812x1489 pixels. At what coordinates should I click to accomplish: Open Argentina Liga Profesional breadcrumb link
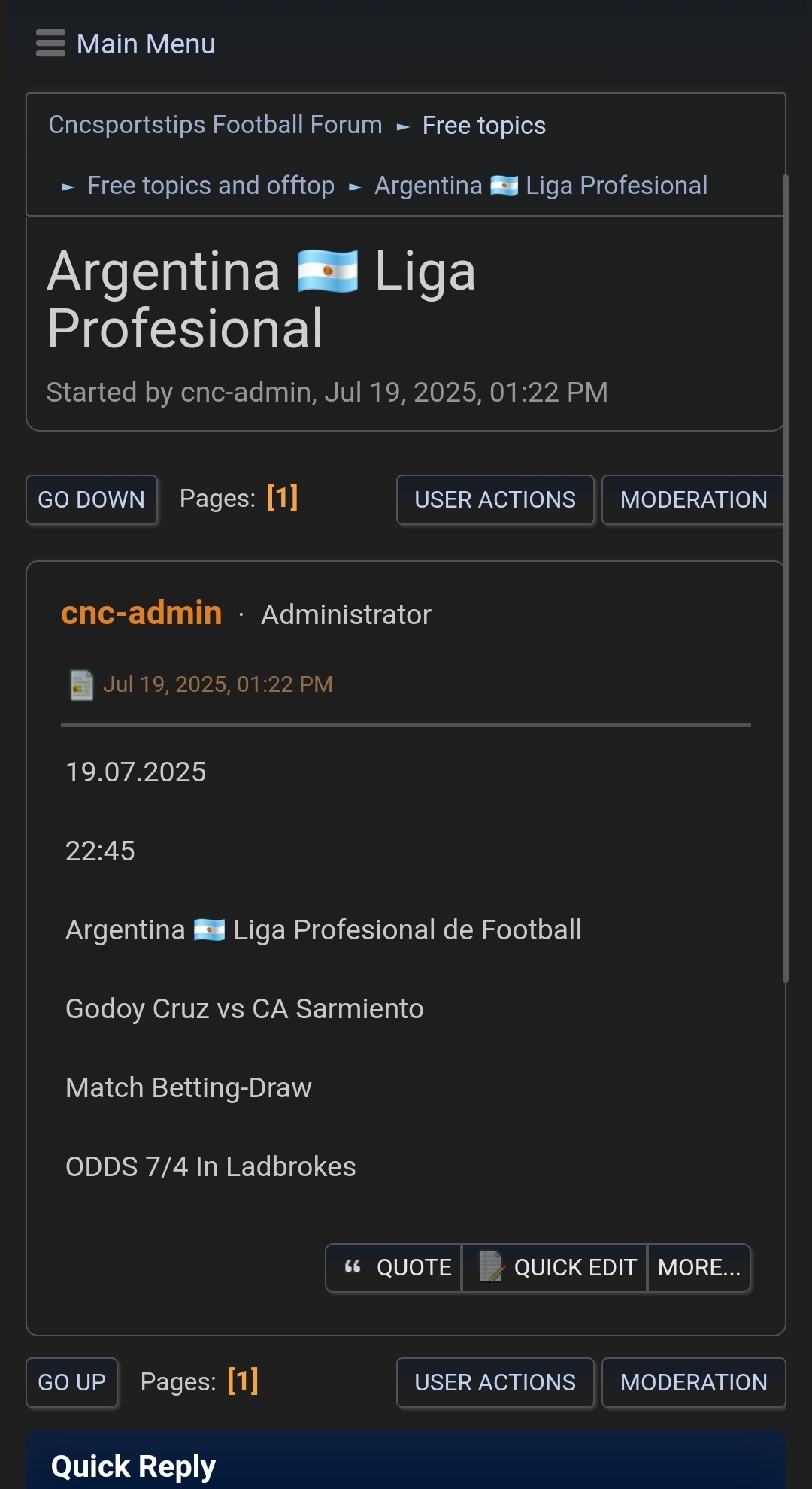(x=541, y=186)
